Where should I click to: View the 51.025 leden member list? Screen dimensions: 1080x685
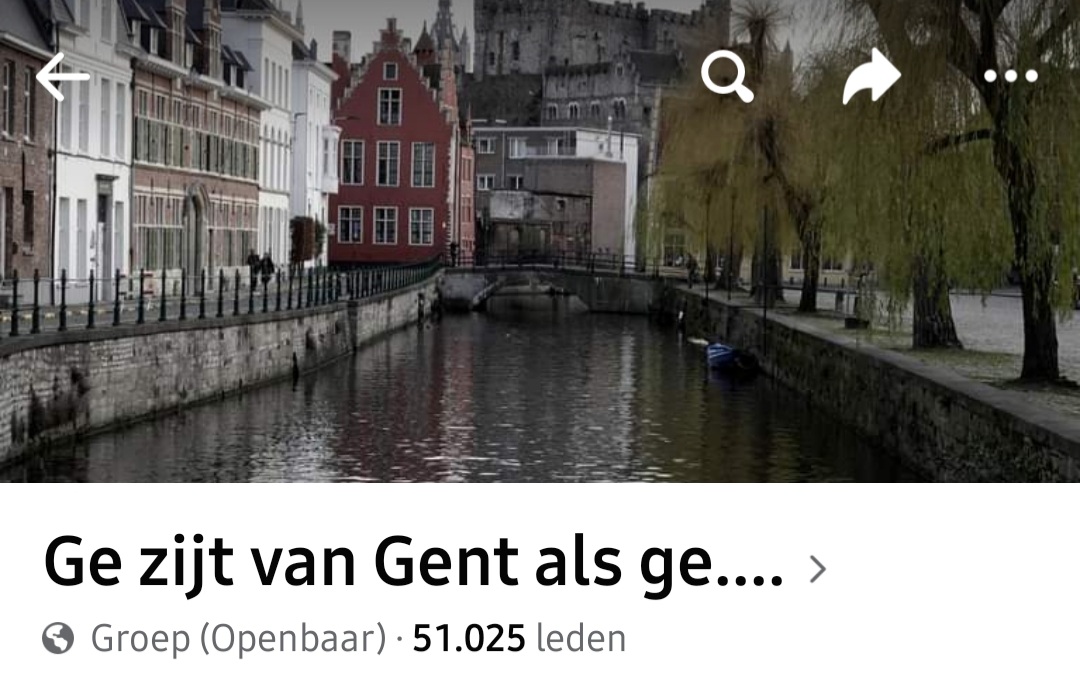coord(519,638)
